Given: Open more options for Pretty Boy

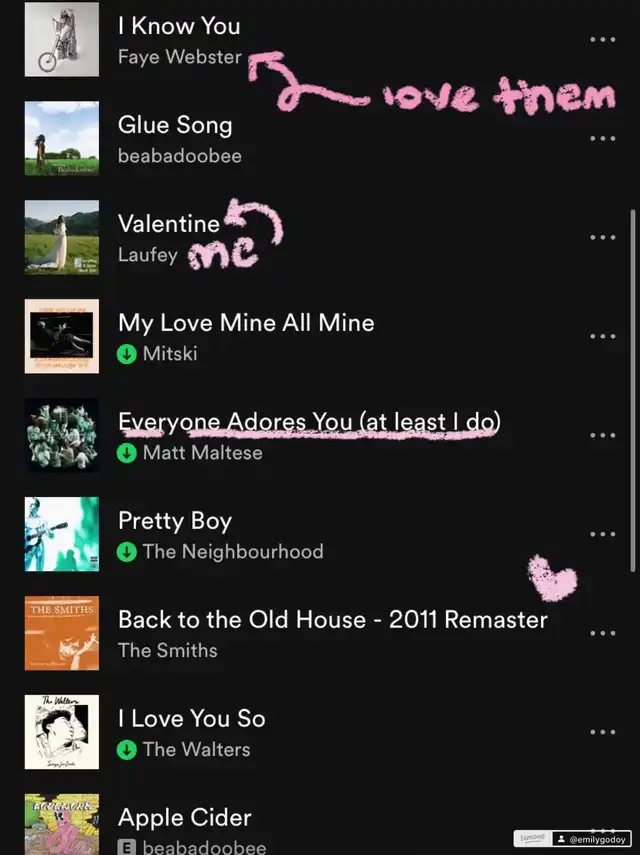Looking at the screenshot, I should pyautogui.click(x=603, y=534).
